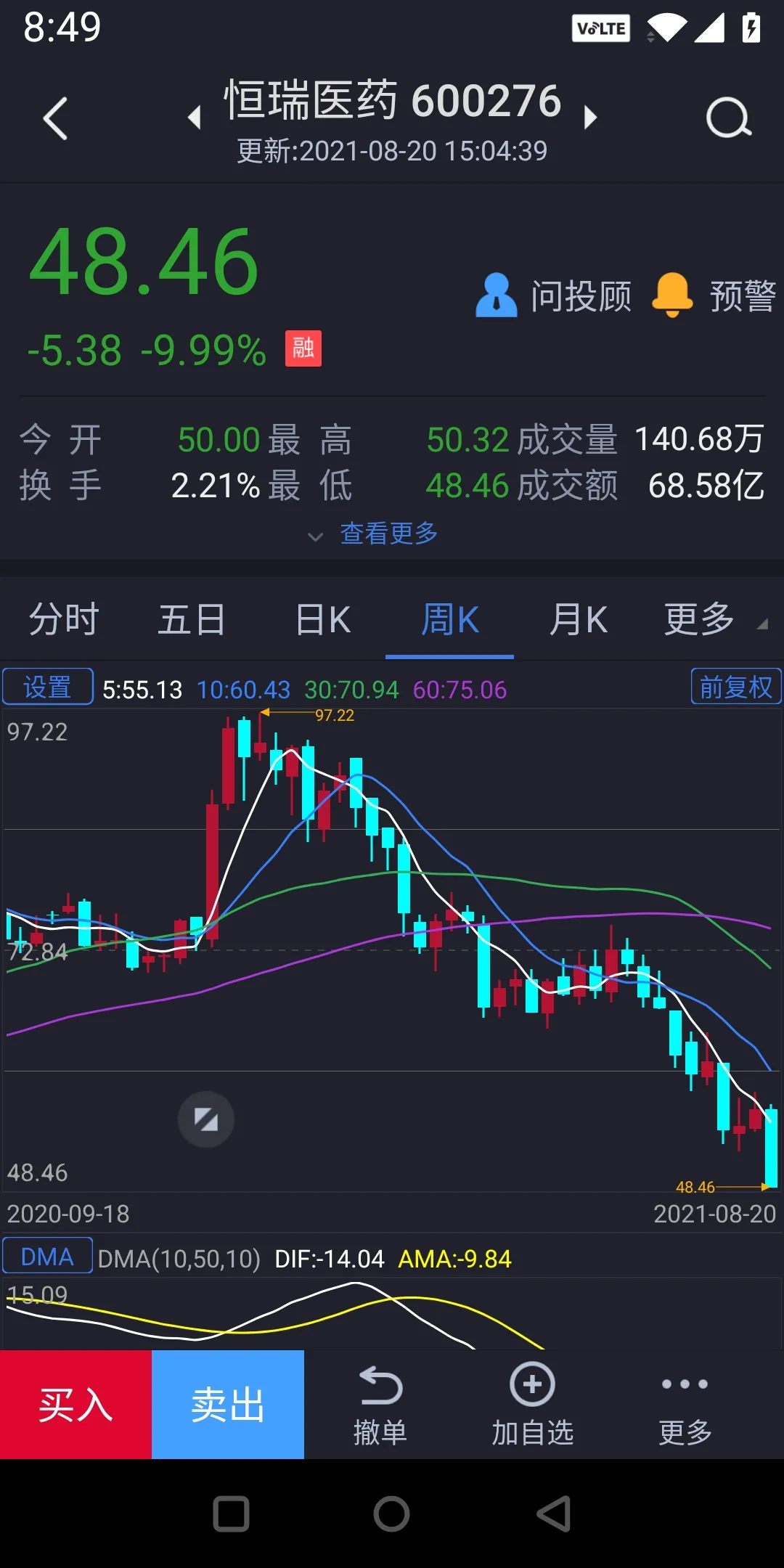Tap 买入 to buy the stock
The width and height of the screenshot is (784, 1568).
[x=75, y=1405]
